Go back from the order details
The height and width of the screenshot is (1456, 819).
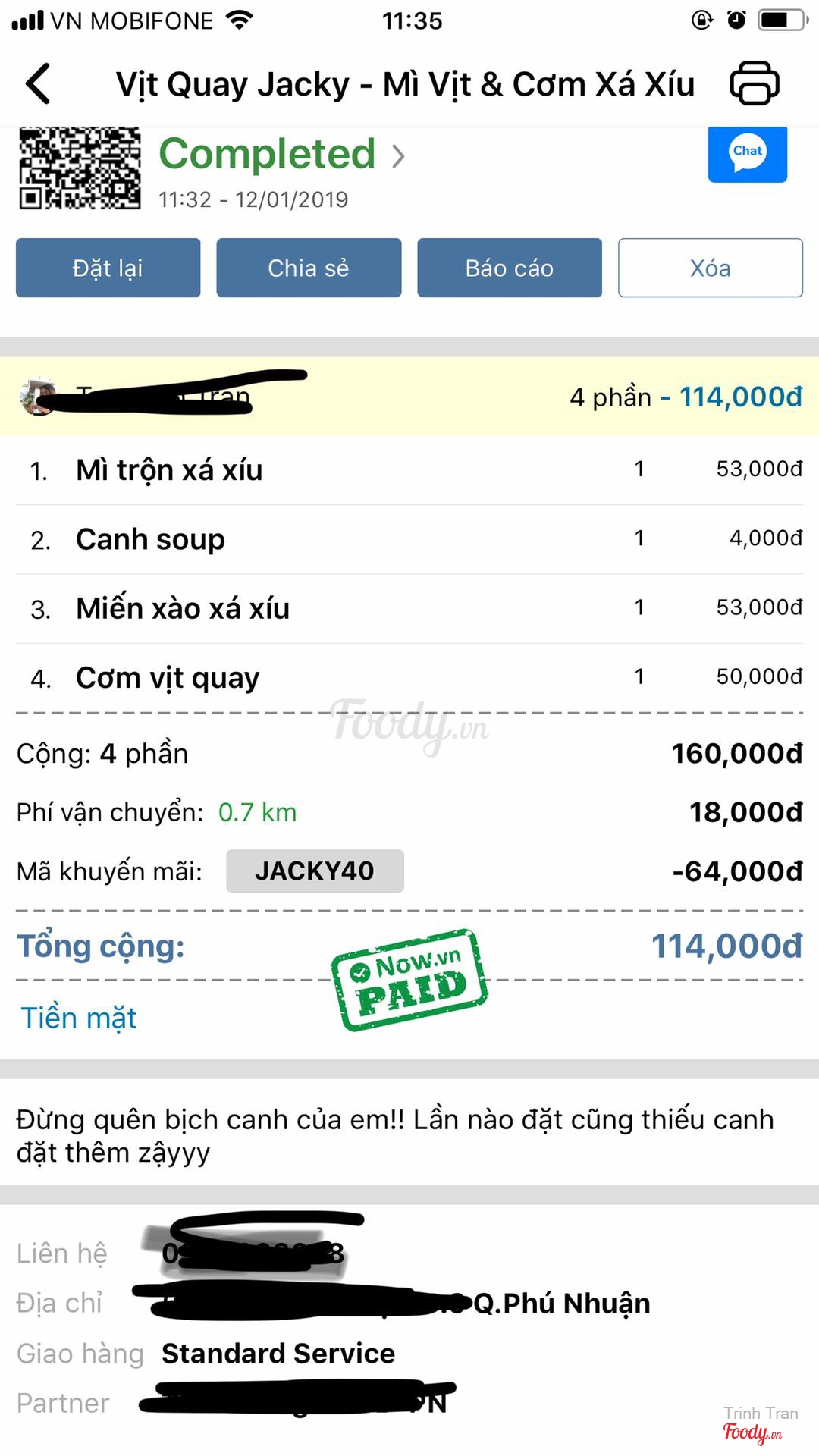[x=38, y=83]
